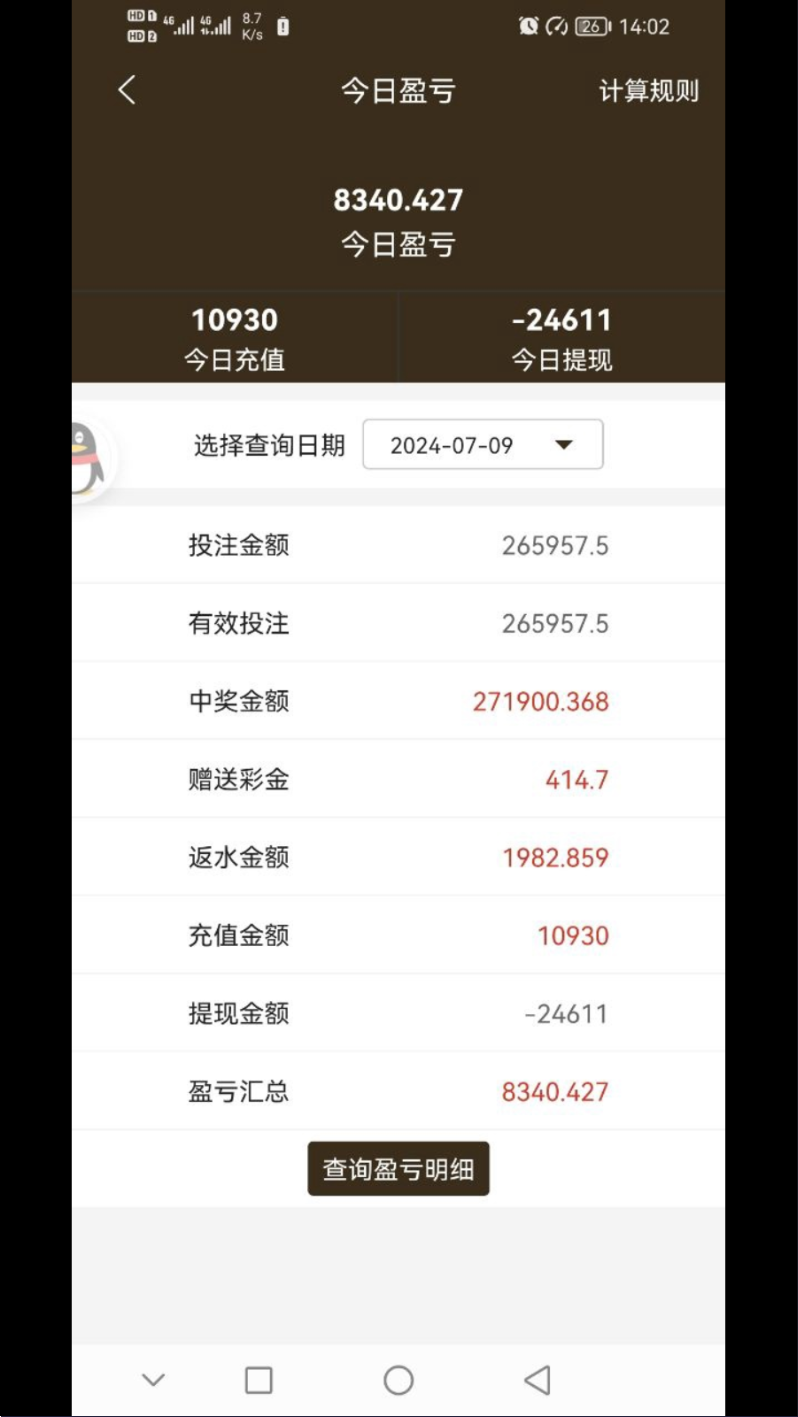Viewport: 798px width, 1417px height.
Task: Tap the system back triangle button
Action: pyautogui.click(x=537, y=1381)
